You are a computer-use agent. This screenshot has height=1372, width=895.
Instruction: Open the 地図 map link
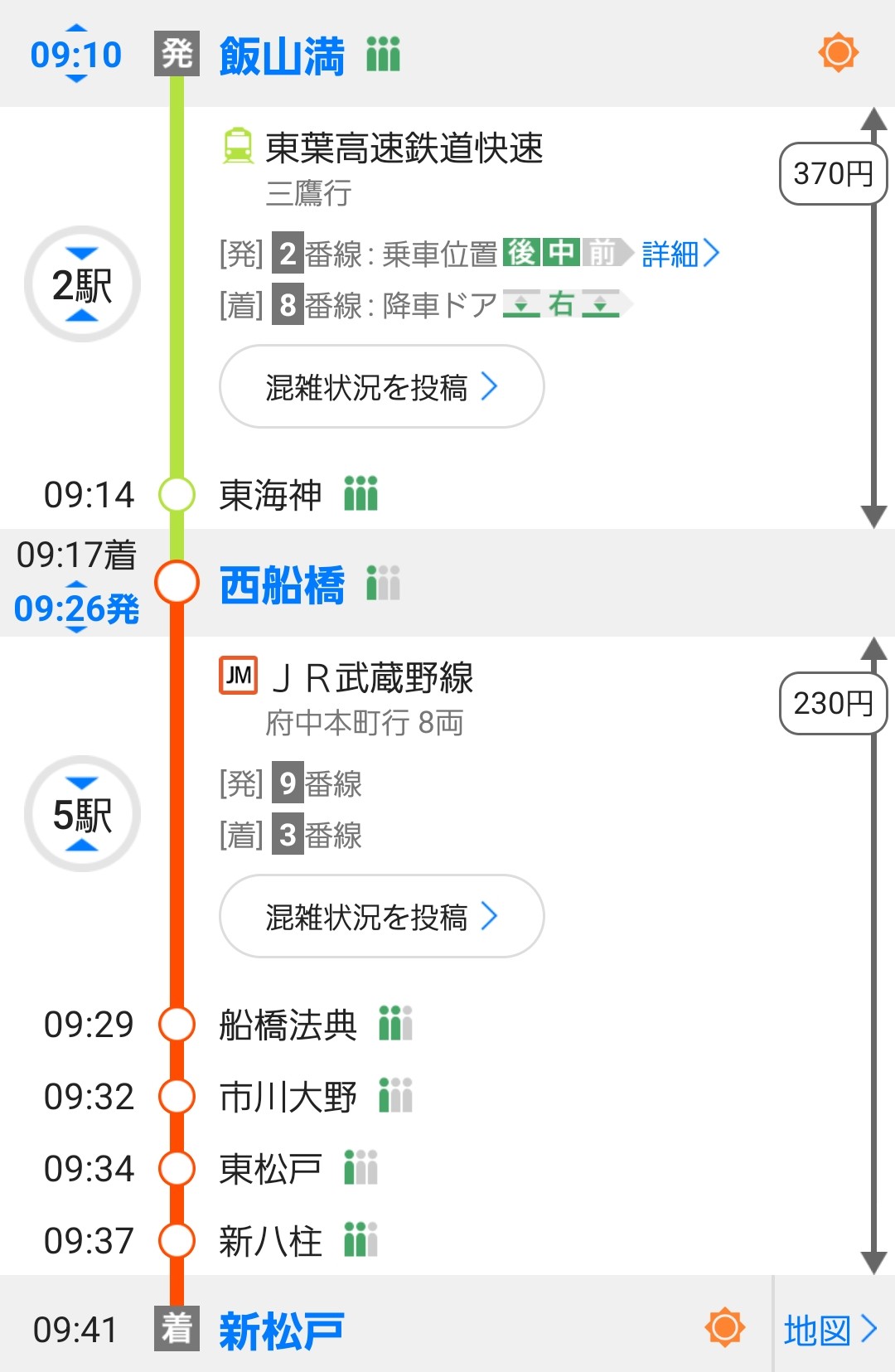click(830, 1330)
